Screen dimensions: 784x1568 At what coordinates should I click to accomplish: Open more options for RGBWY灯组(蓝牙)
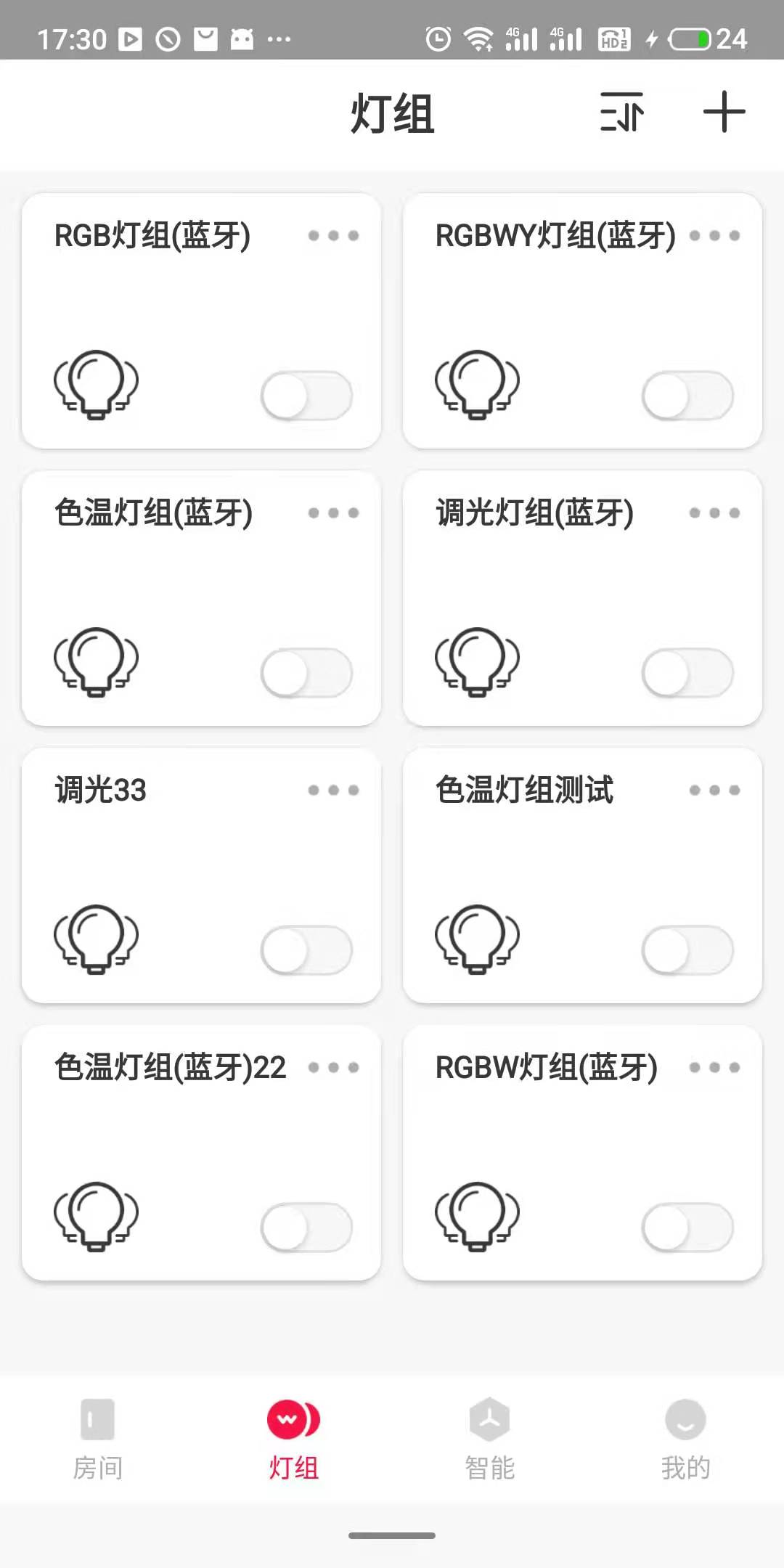click(x=714, y=236)
